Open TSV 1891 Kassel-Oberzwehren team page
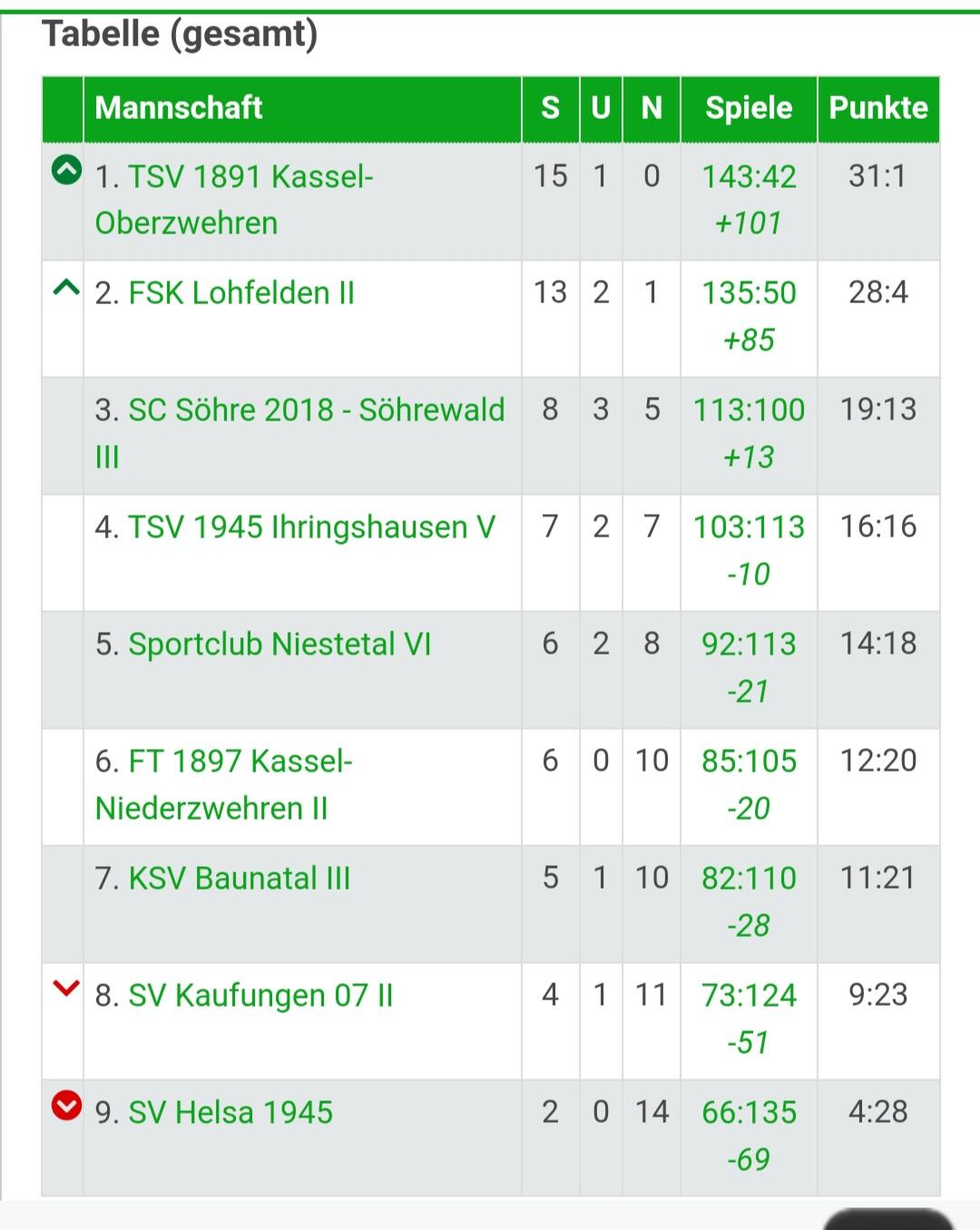Image resolution: width=980 pixels, height=1230 pixels. click(x=250, y=177)
